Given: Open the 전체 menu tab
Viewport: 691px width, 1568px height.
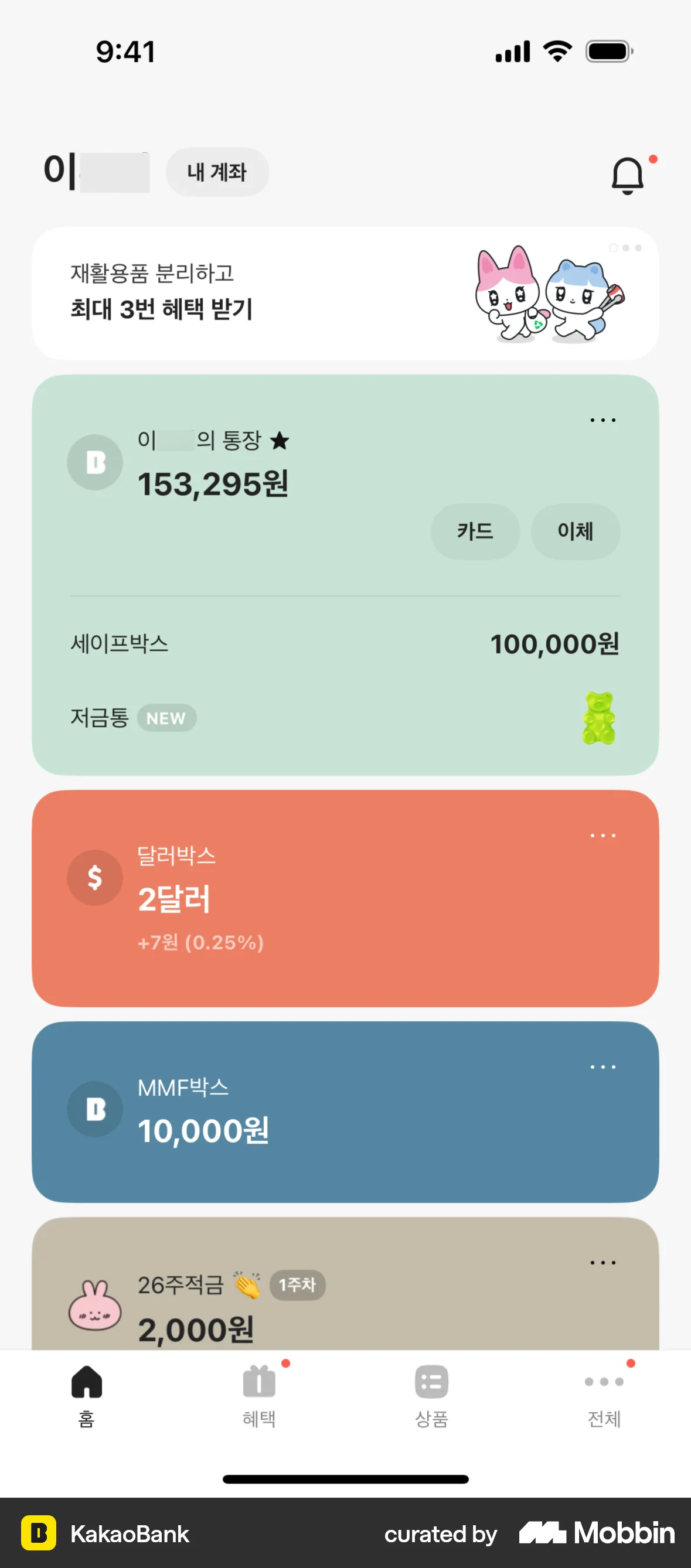Looking at the screenshot, I should click(x=604, y=1400).
